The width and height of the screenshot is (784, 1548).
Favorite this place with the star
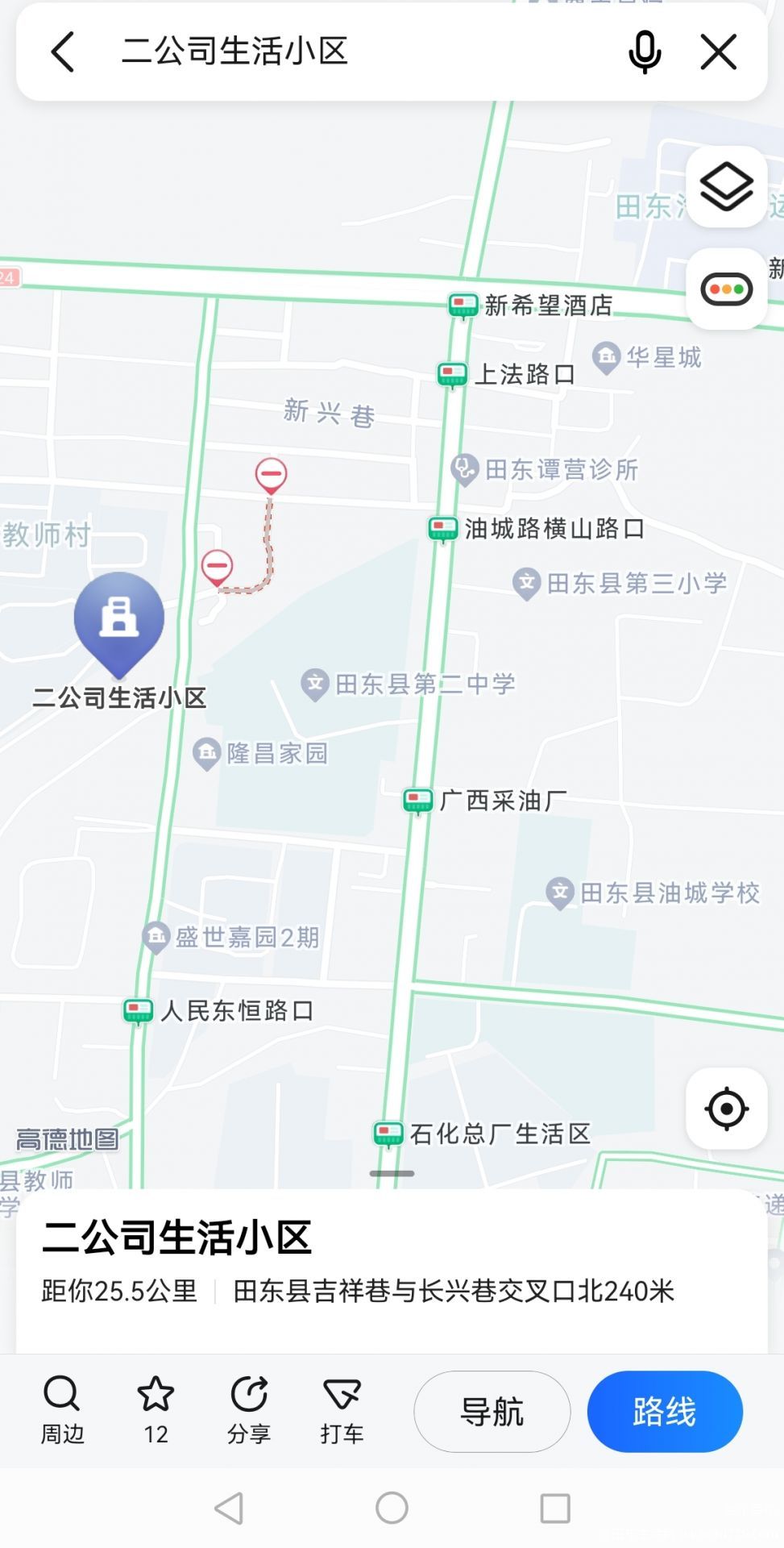pyautogui.click(x=156, y=1410)
